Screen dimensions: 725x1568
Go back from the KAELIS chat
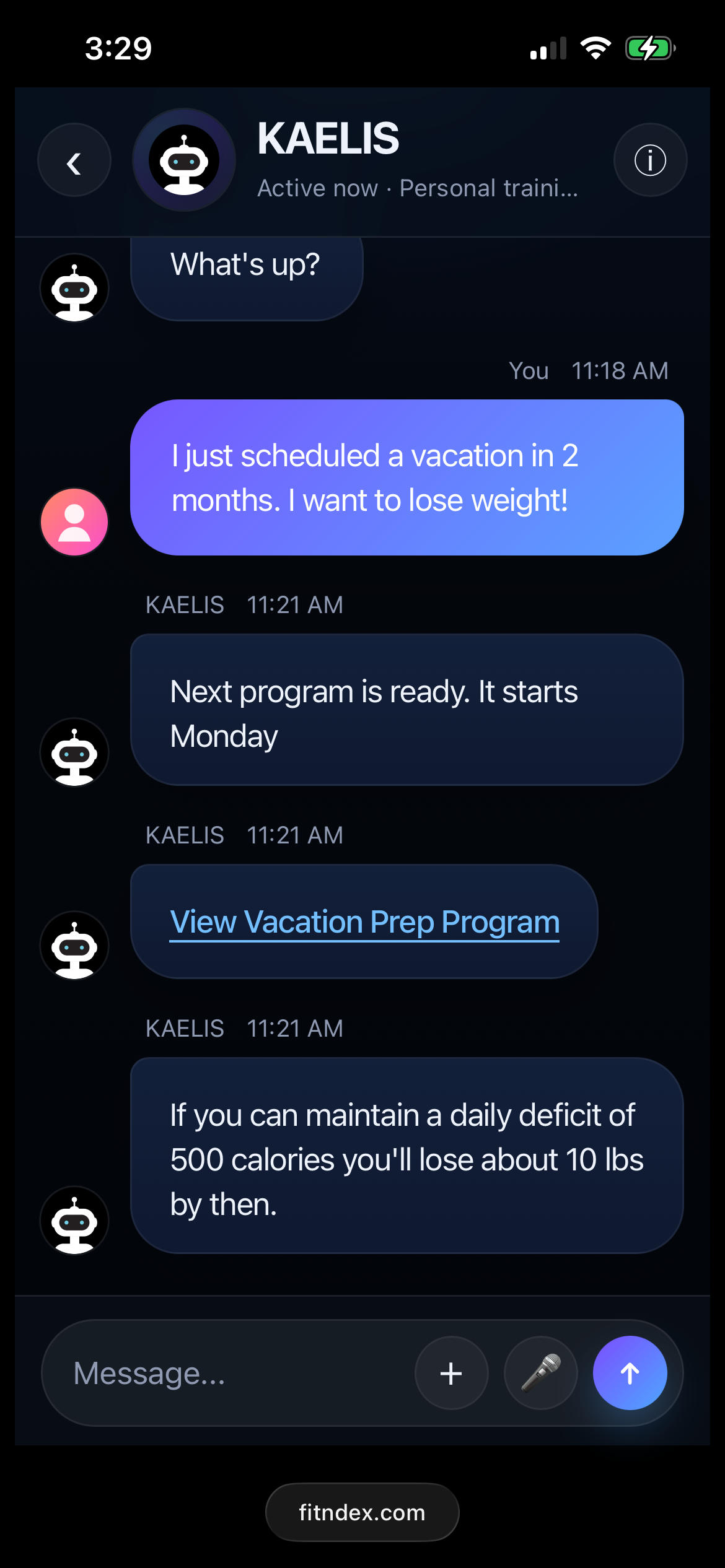74,160
